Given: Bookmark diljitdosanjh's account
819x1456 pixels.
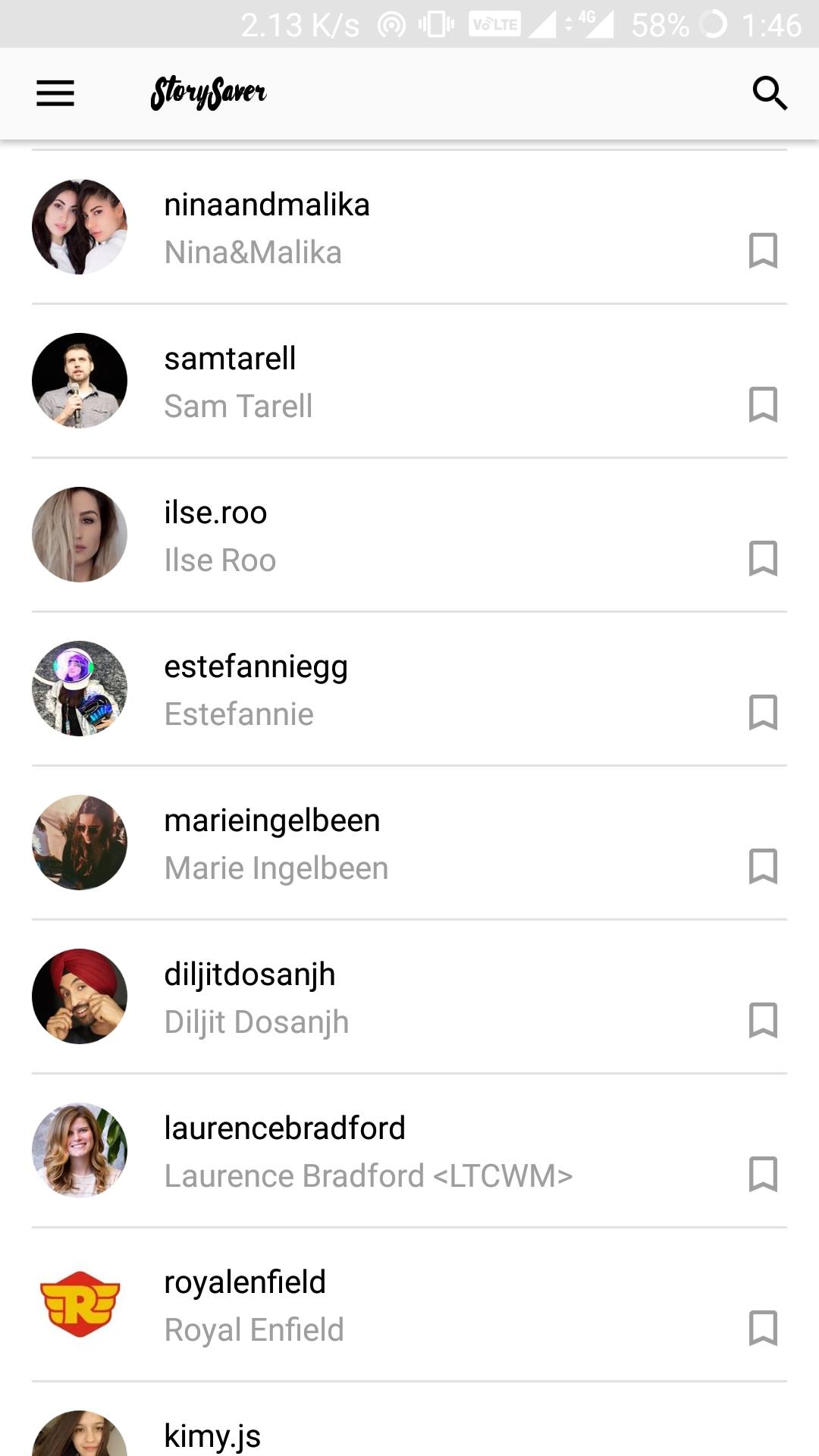Looking at the screenshot, I should coord(763,1020).
